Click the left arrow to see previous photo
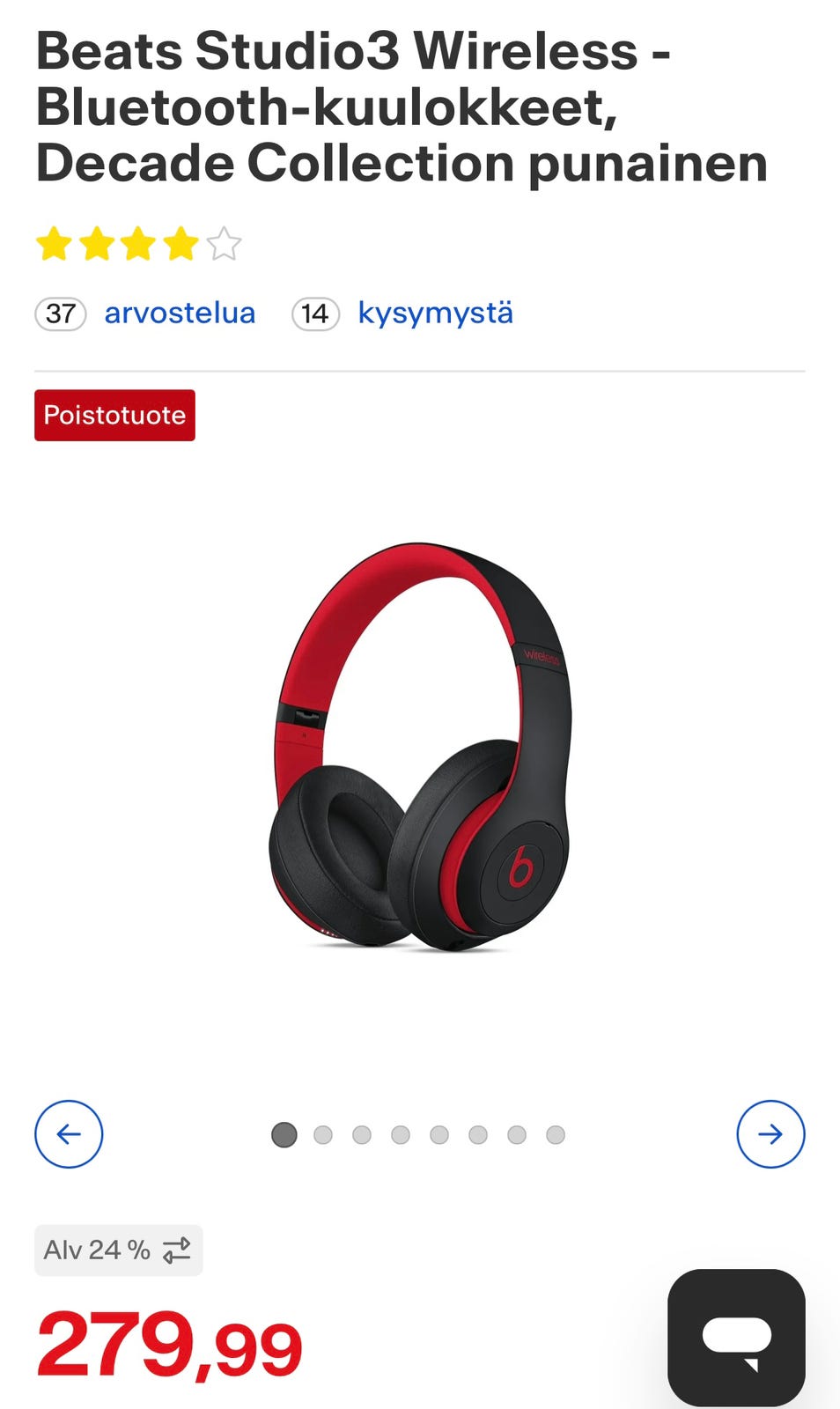Image resolution: width=840 pixels, height=1409 pixels. pyautogui.click(x=69, y=1135)
